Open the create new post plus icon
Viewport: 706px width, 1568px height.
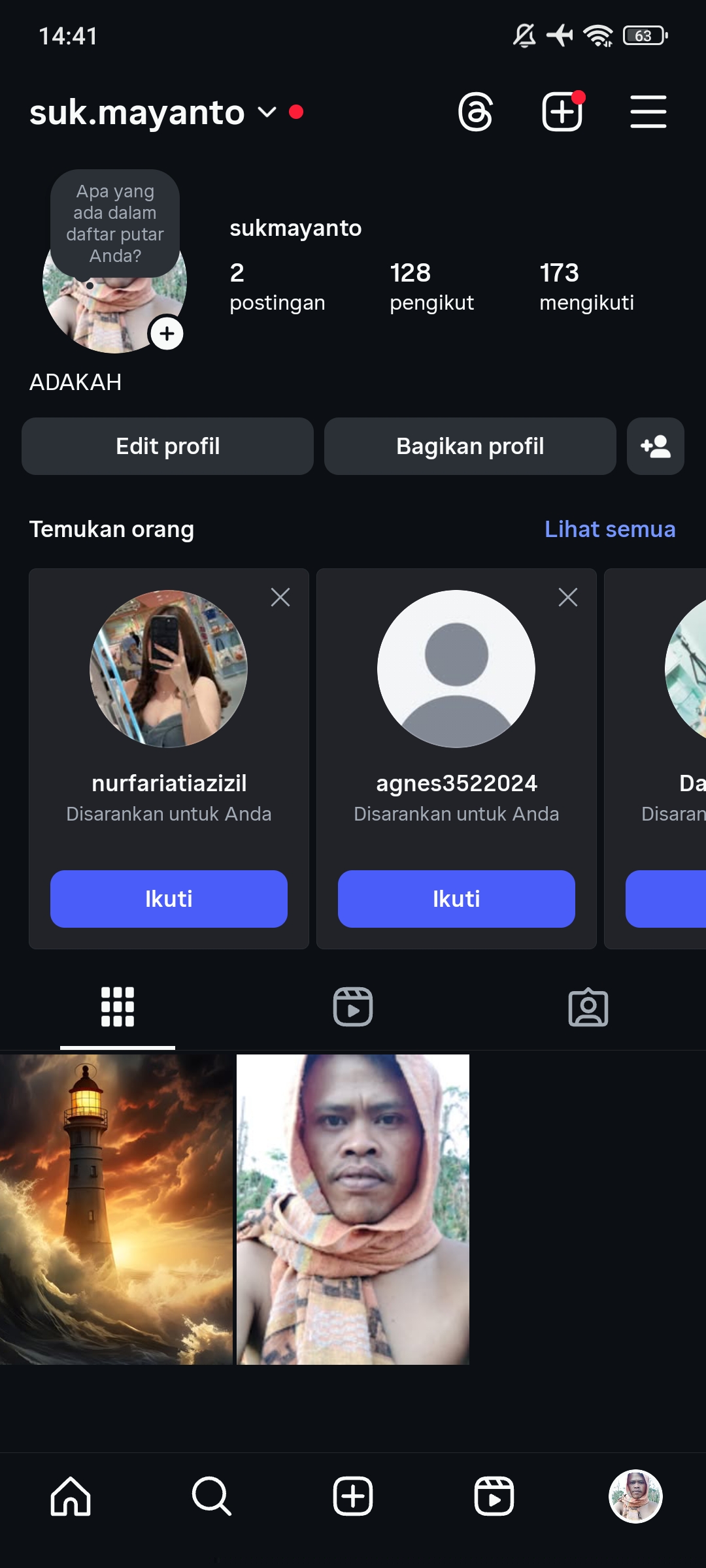click(x=562, y=112)
